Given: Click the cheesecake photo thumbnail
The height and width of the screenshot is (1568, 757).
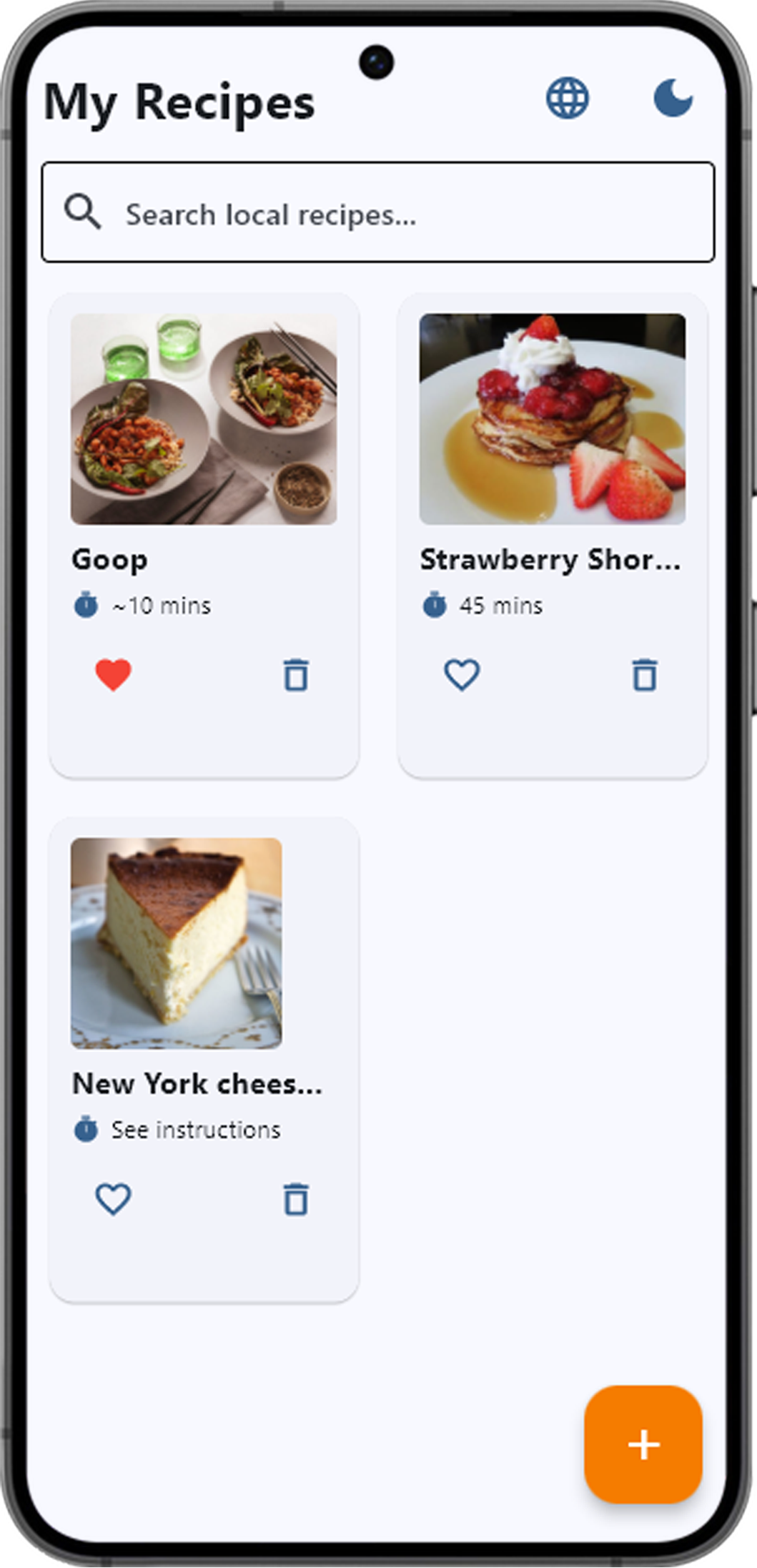Looking at the screenshot, I should point(176,942).
